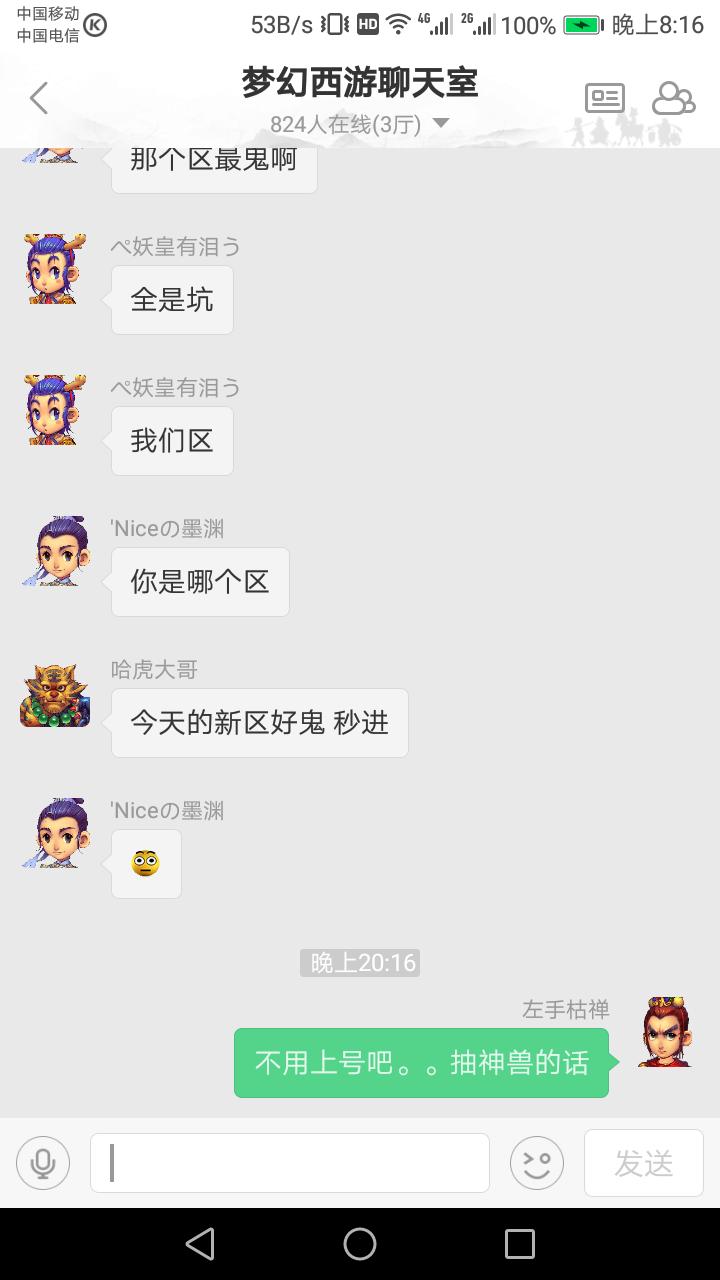Open avatar beside the 全是坑 message
Image resolution: width=720 pixels, height=1280 pixels.
55,269
